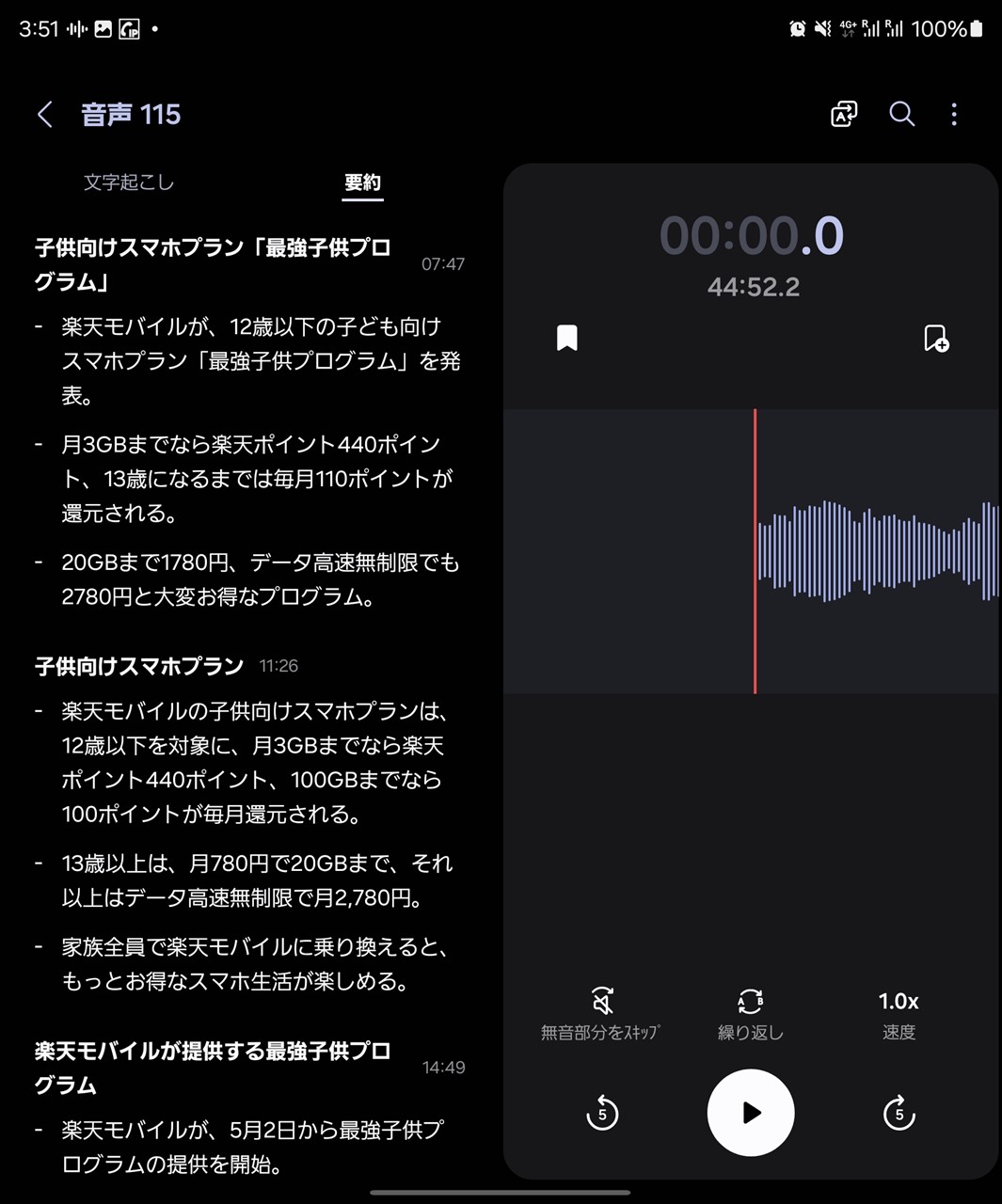Open the 11:26 timestamp of 子供向けスマホプラン

tap(278, 665)
